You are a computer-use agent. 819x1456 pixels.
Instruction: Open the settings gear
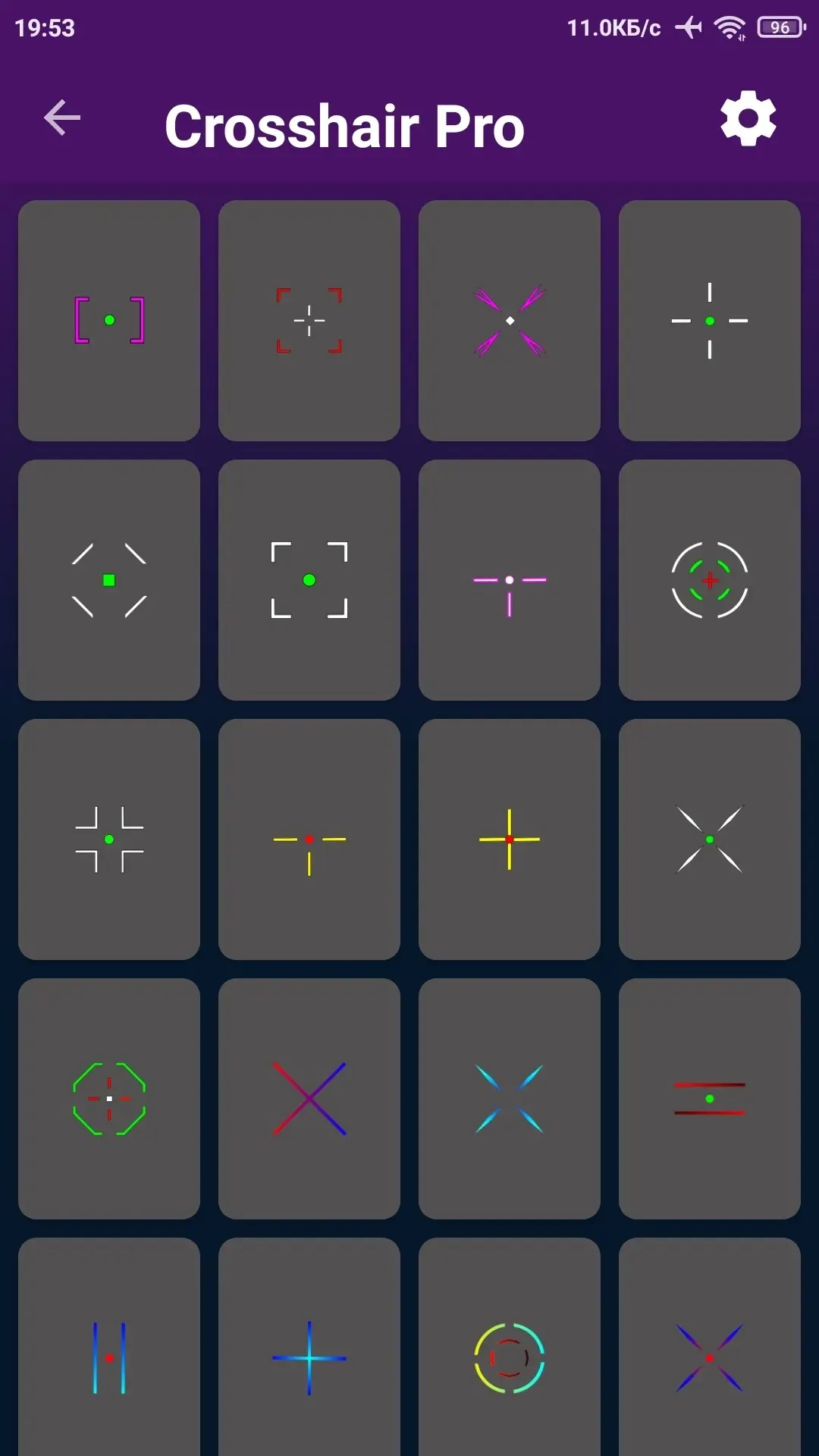[748, 118]
